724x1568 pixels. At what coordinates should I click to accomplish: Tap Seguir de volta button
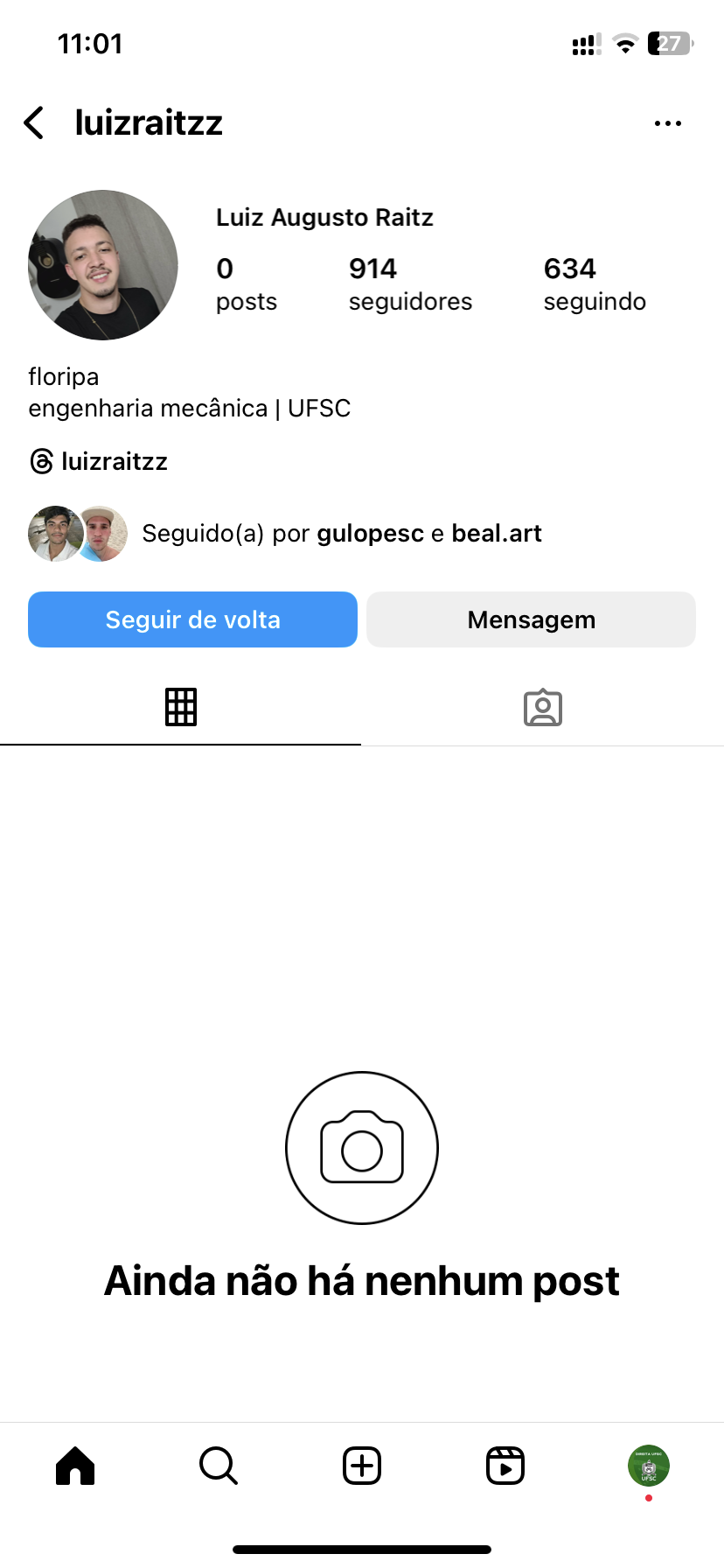pyautogui.click(x=192, y=619)
